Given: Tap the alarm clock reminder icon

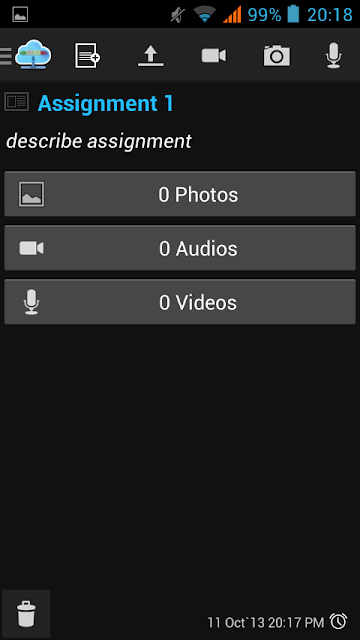Looking at the screenshot, I should (338, 621).
